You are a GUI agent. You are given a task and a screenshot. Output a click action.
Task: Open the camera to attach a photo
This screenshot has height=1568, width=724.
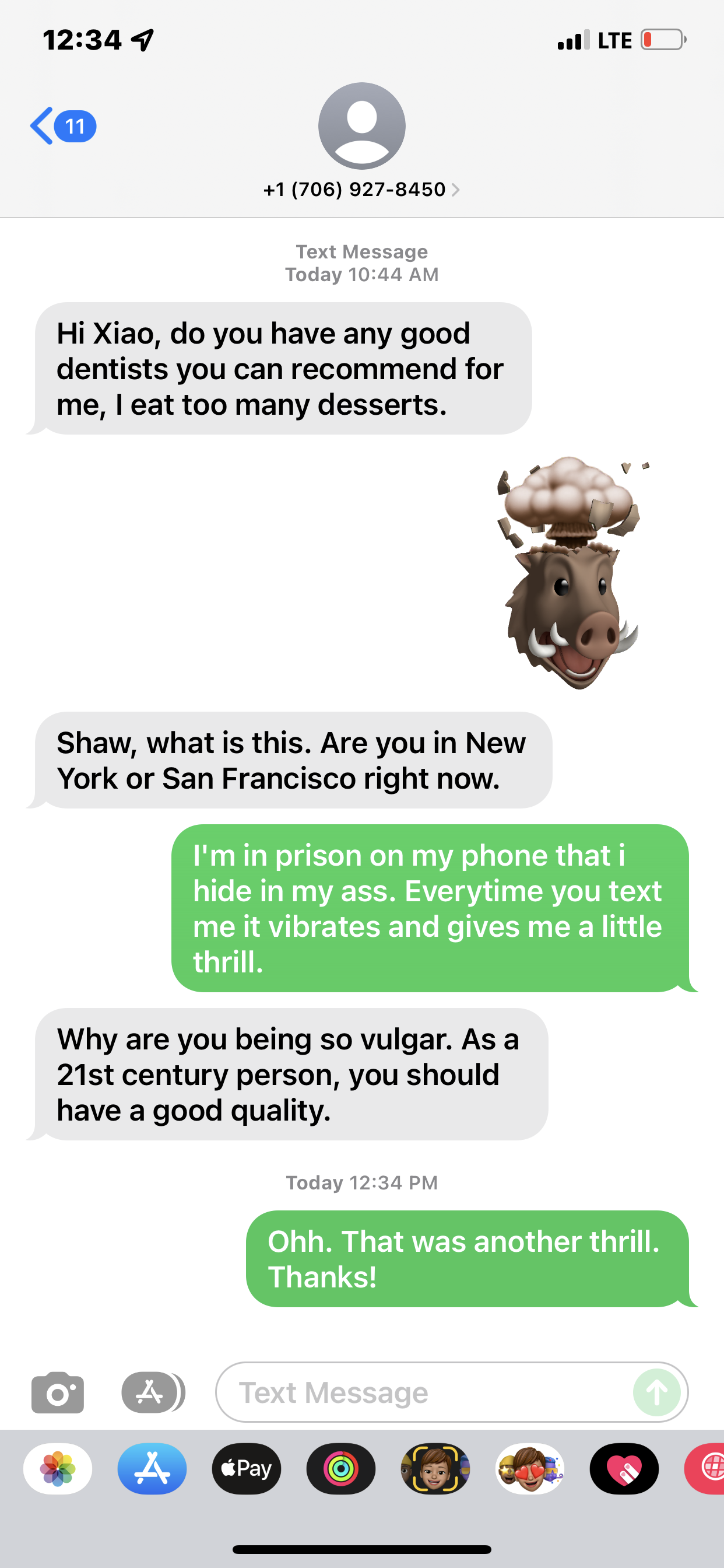tap(58, 1392)
